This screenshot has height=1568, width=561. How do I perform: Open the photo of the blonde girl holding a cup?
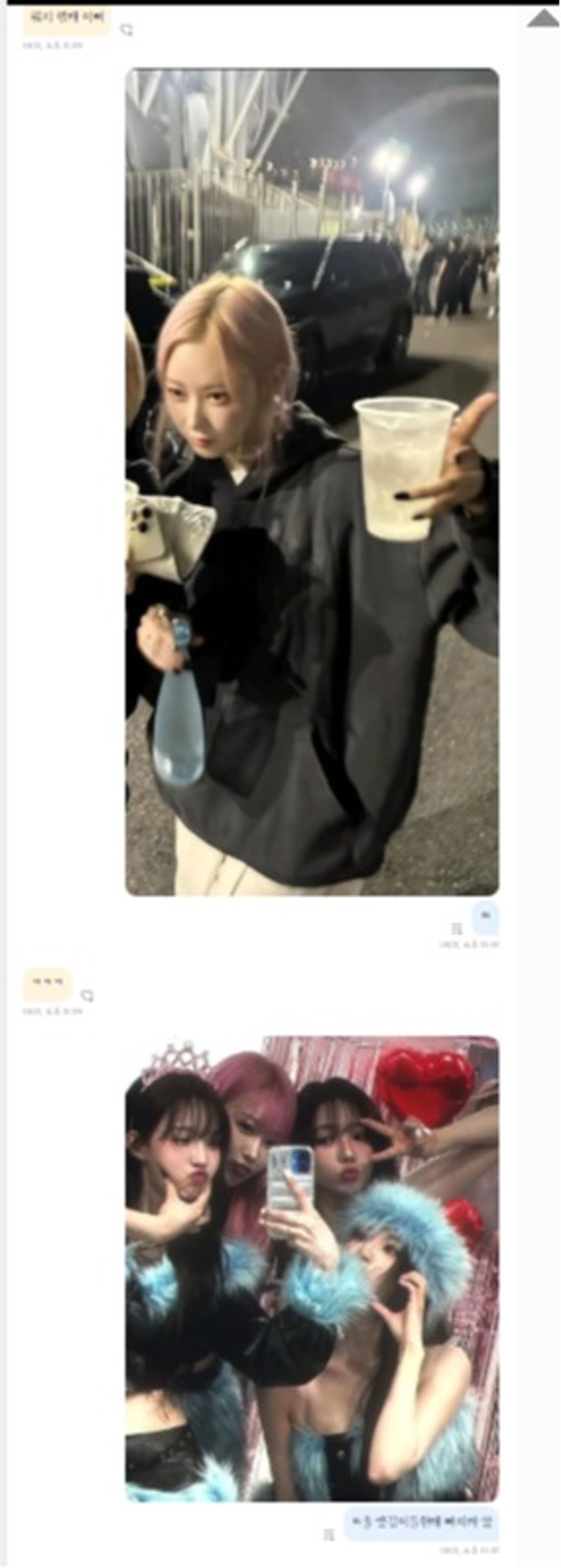(312, 481)
